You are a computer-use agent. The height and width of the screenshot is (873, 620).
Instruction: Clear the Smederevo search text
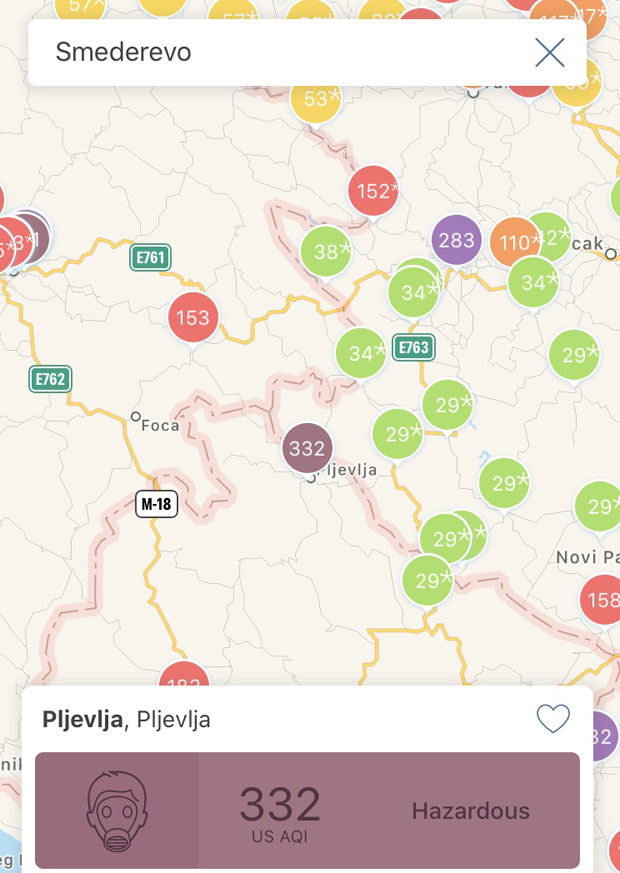click(x=550, y=52)
